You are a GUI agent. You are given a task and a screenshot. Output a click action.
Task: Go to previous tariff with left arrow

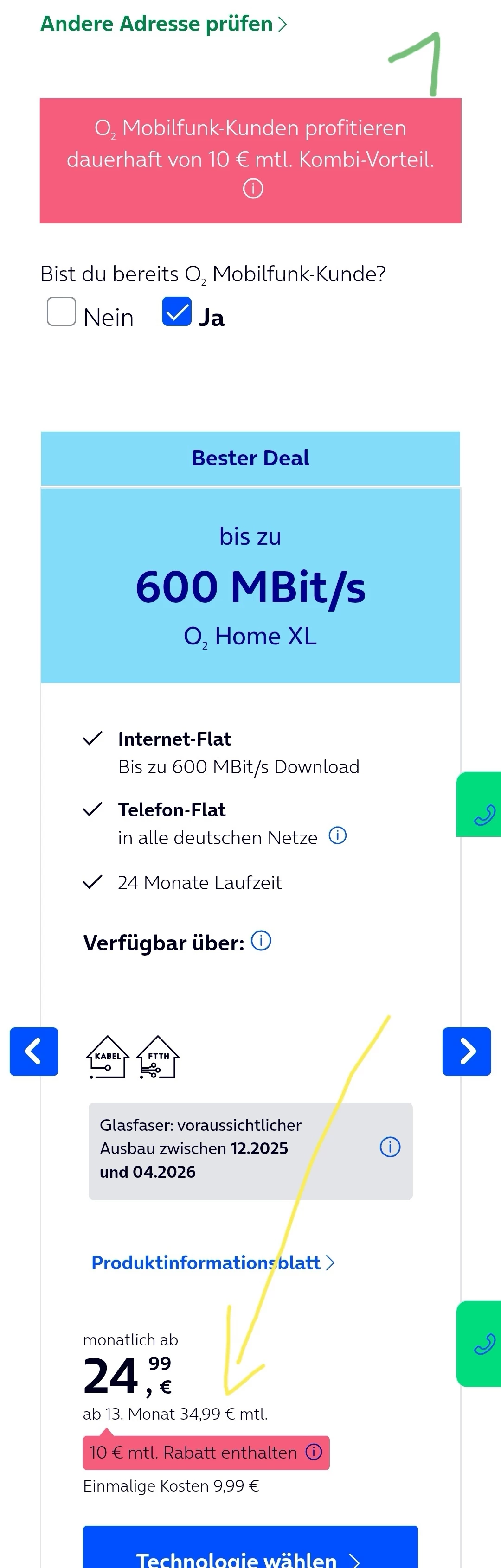coord(34,1051)
